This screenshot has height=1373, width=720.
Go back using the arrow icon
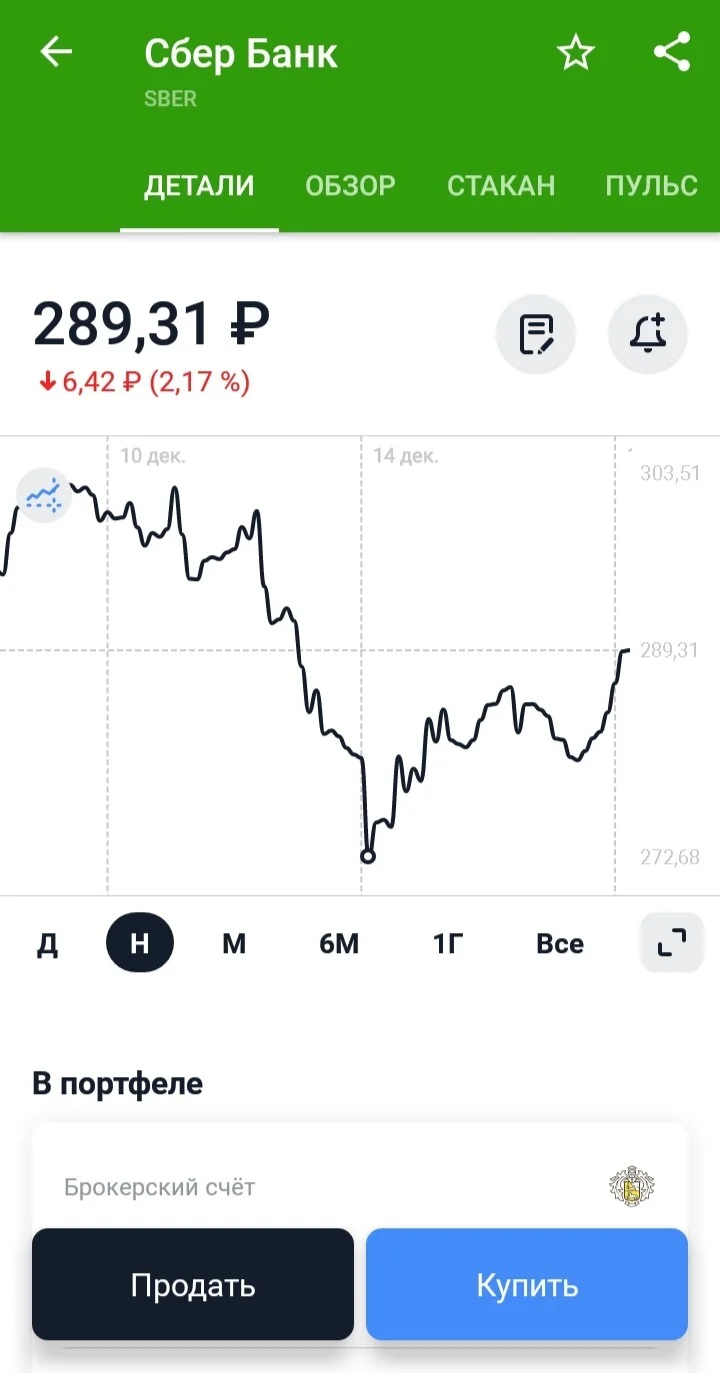(56, 52)
